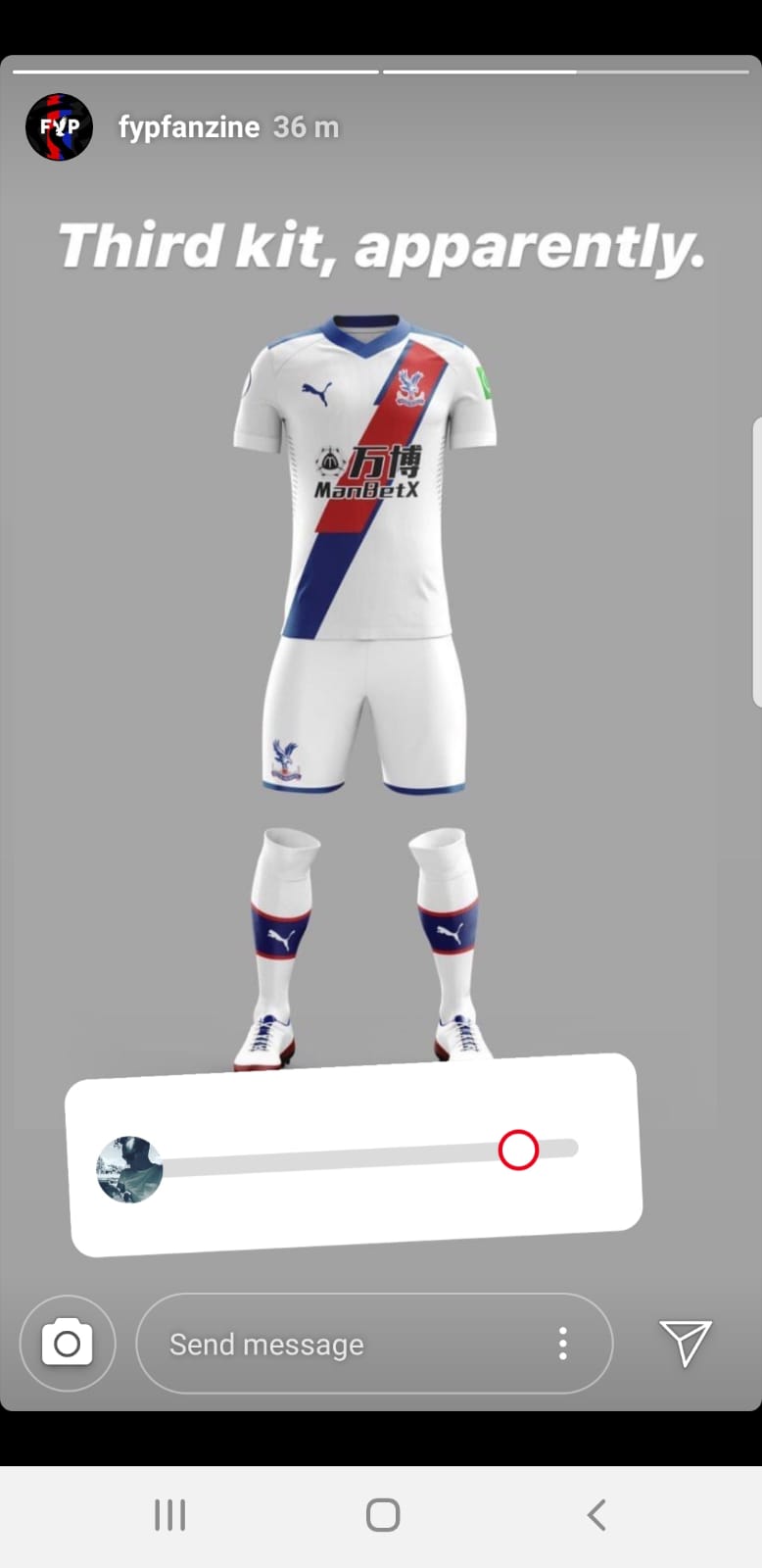Tap the emoji slider handle
The width and height of the screenshot is (762, 1568).
(518, 1150)
